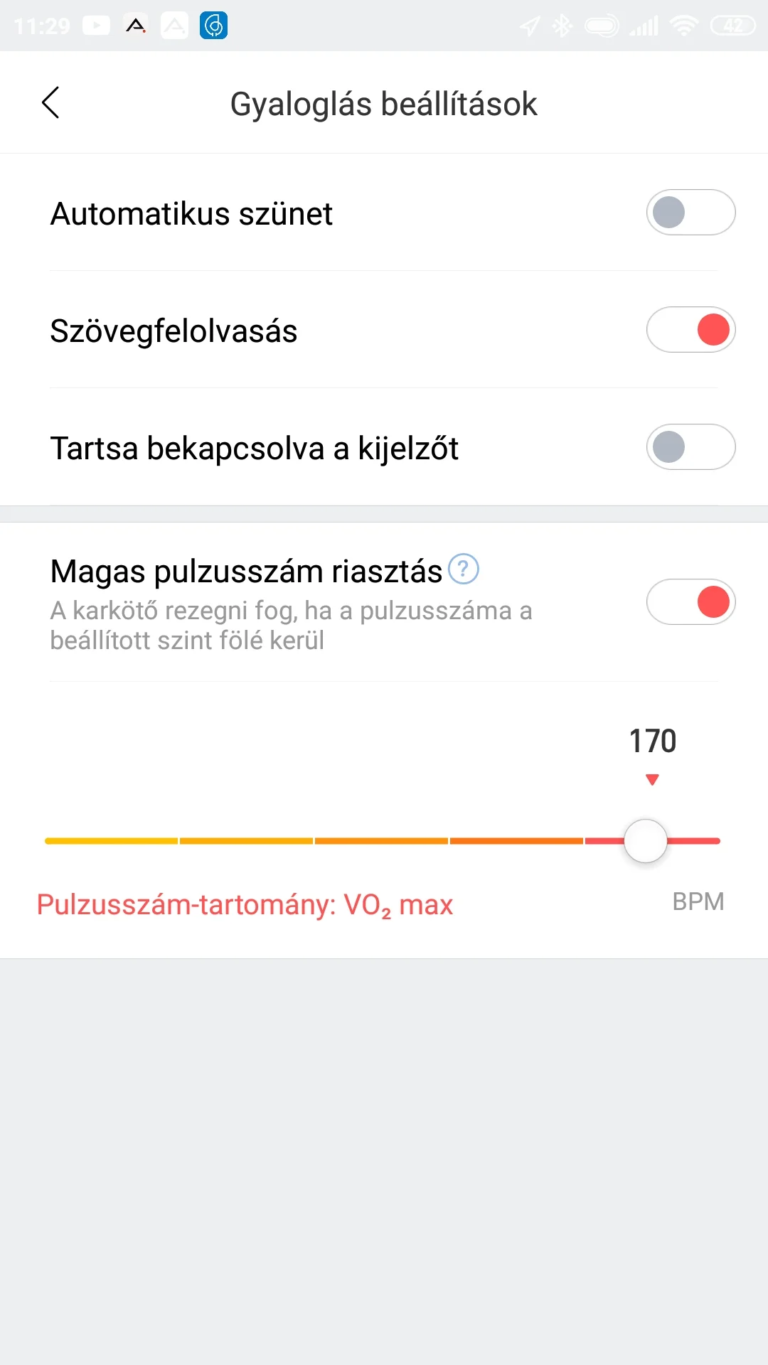Disable the Szövegfelolvasás toggle
The image size is (768, 1365).
pyautogui.click(x=691, y=329)
